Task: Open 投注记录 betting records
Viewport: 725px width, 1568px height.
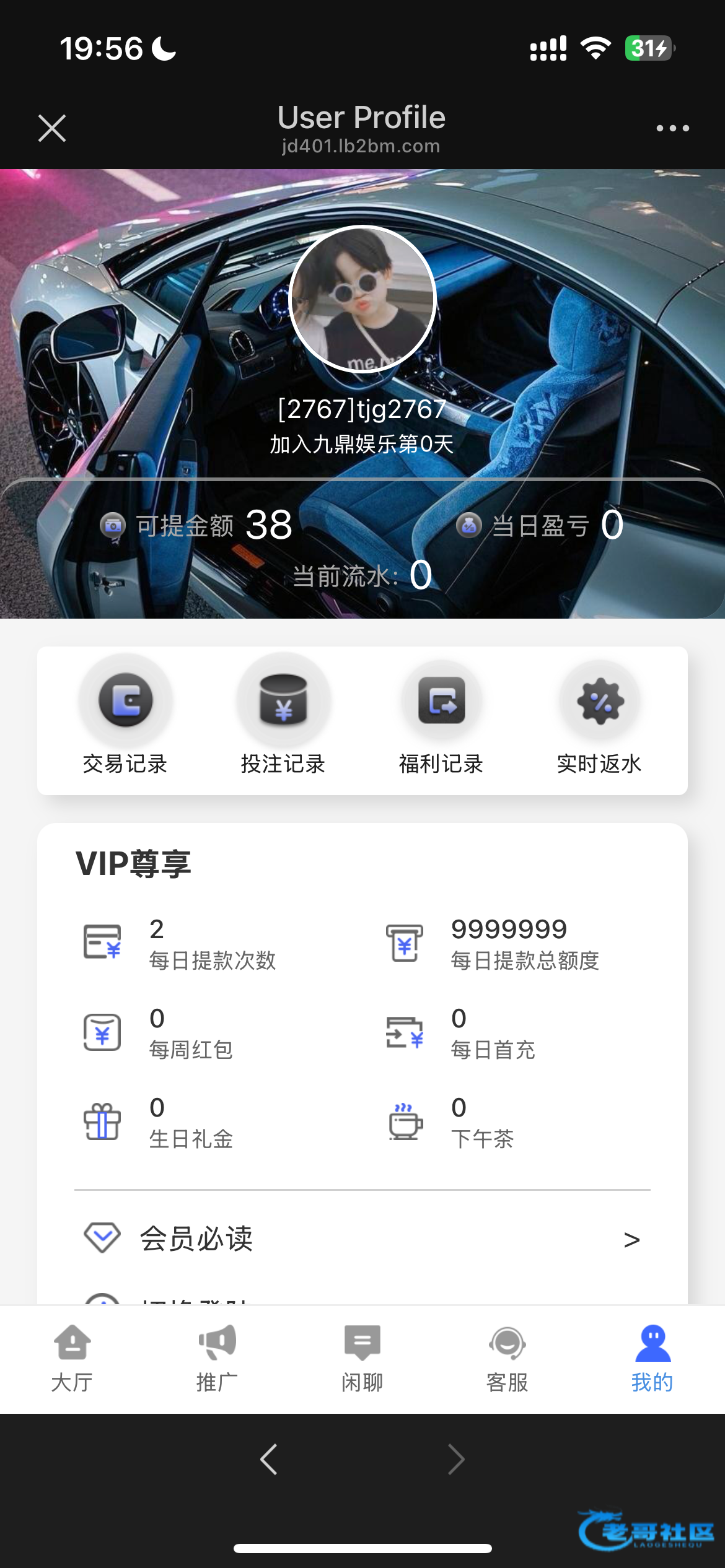Action: (x=284, y=717)
